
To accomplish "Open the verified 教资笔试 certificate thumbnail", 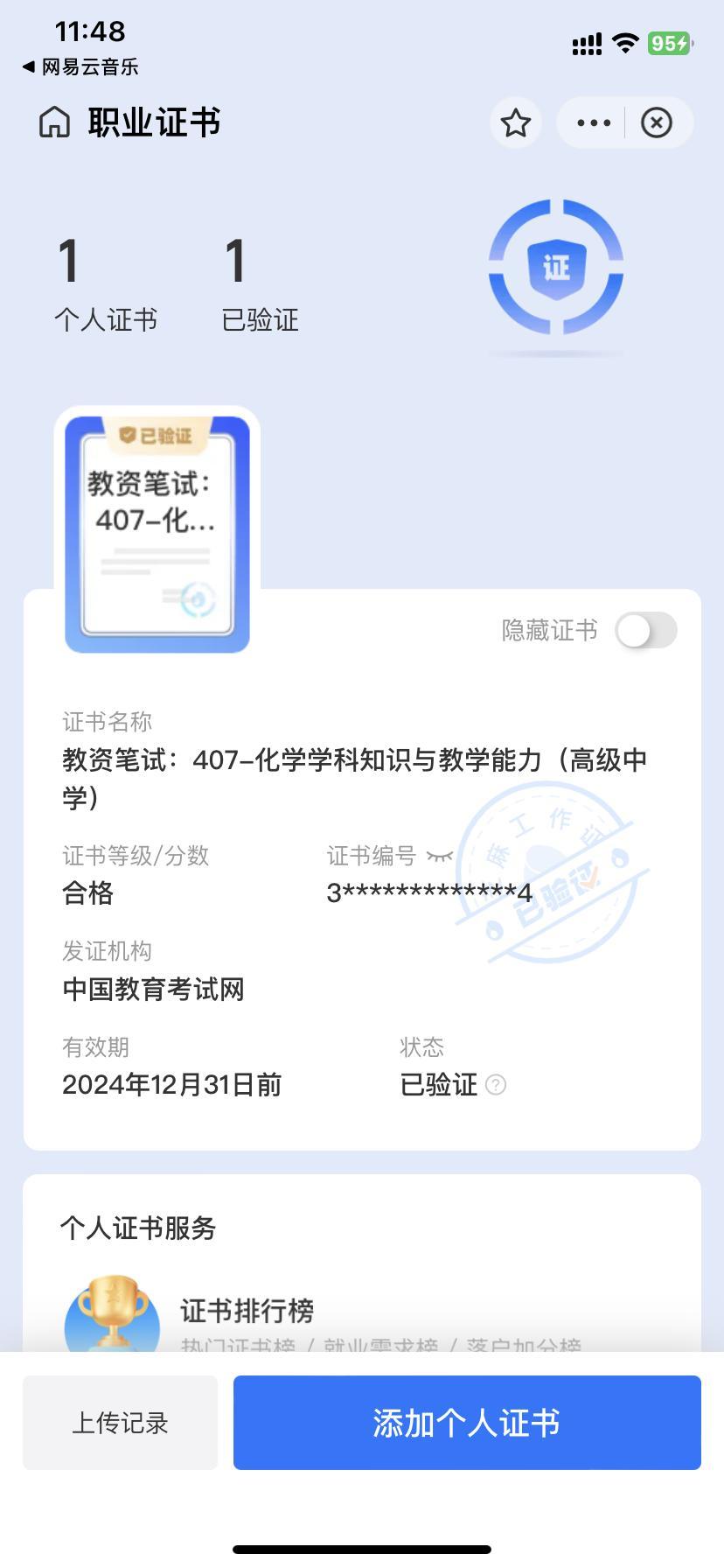I will click(157, 533).
